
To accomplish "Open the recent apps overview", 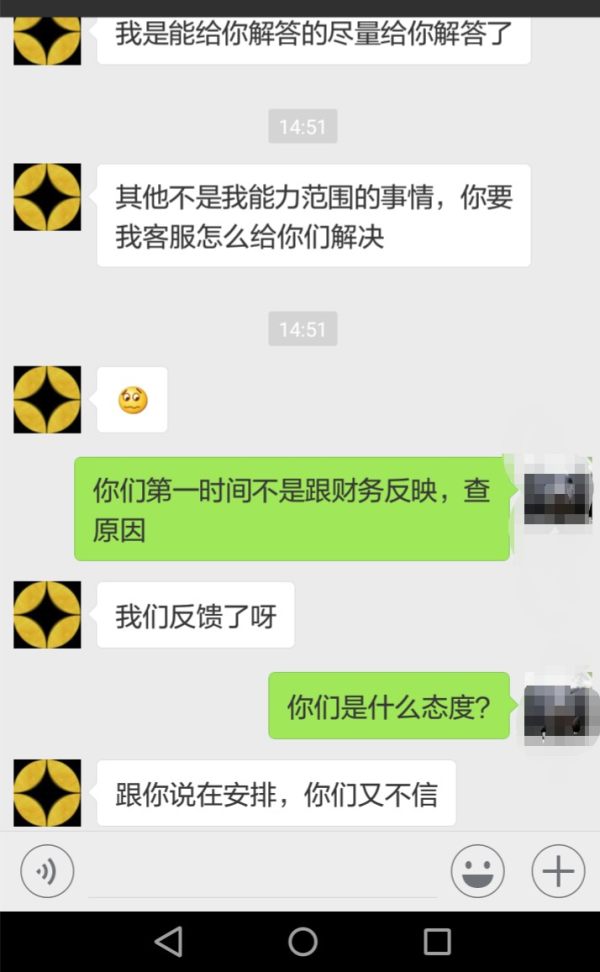I will [436, 941].
